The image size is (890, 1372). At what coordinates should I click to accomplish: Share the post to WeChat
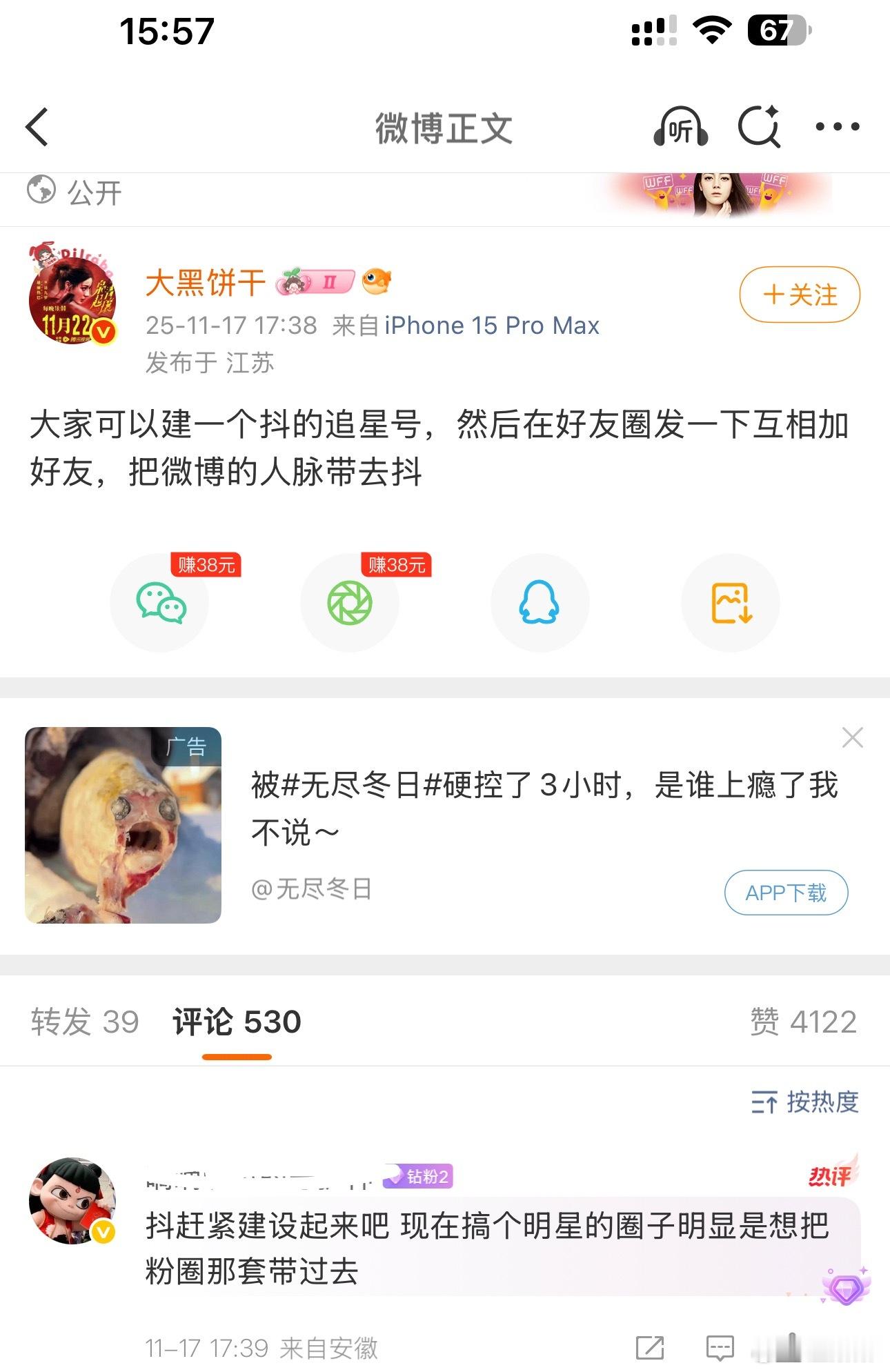(159, 602)
